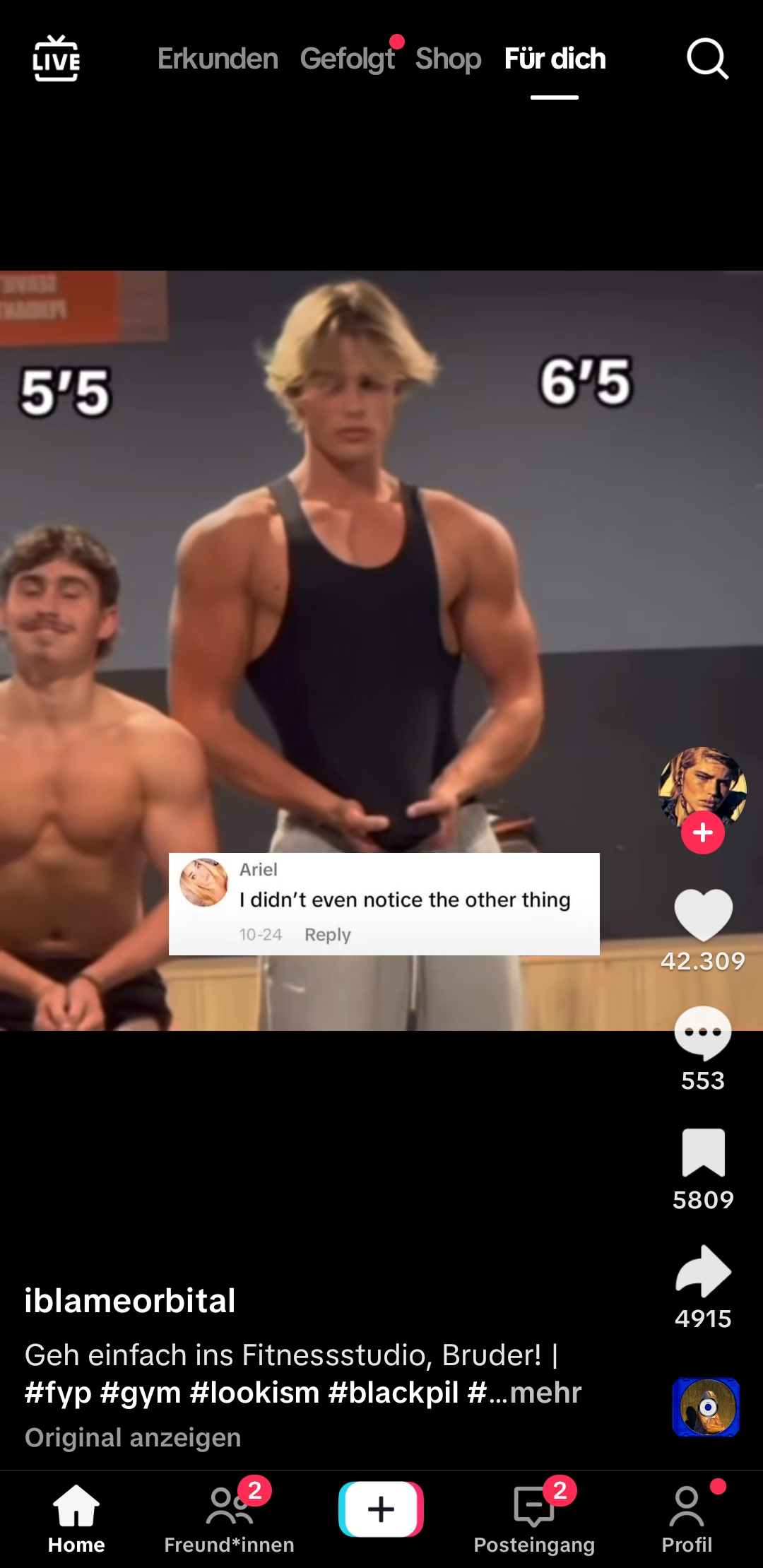The height and width of the screenshot is (1568, 763).
Task: Select the Für dich tab
Action: click(555, 59)
